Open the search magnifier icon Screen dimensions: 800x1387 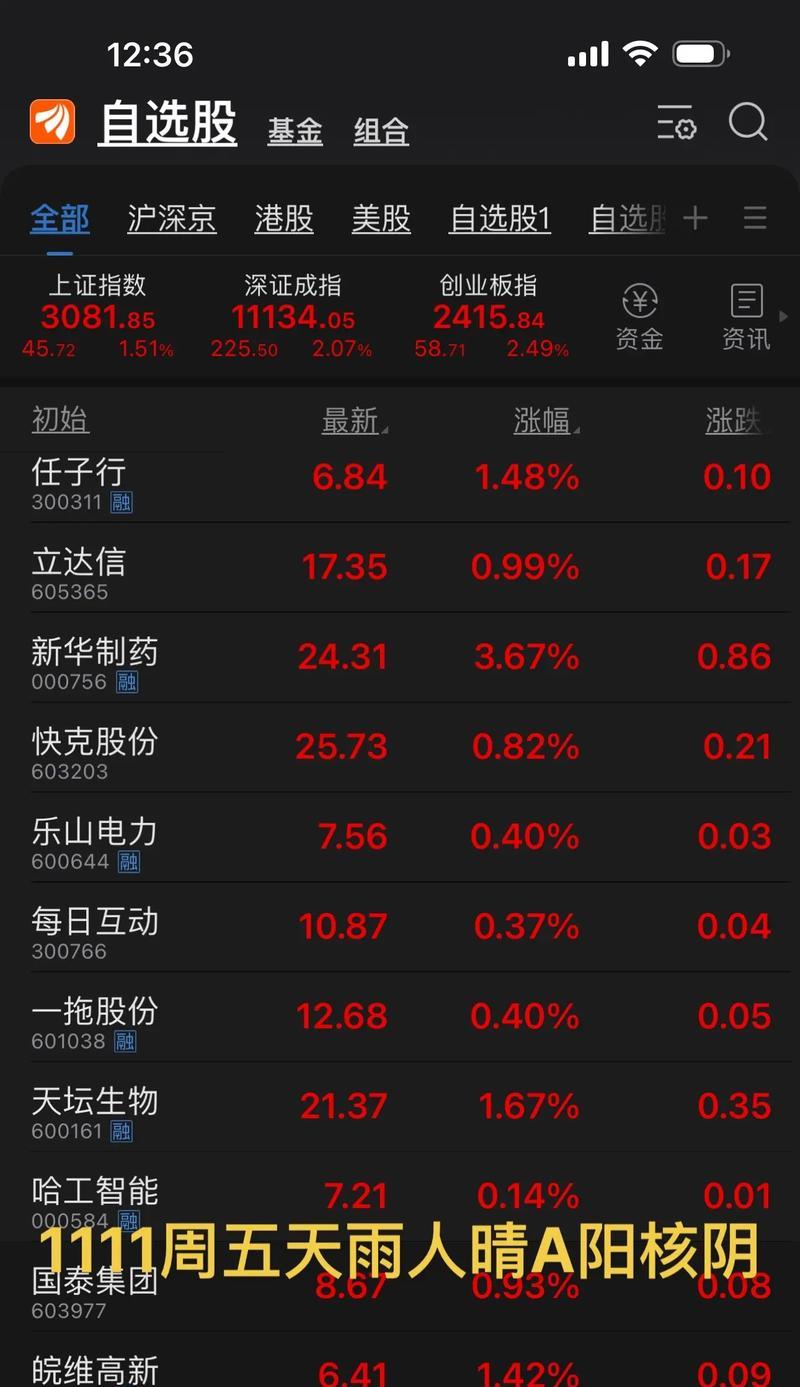click(747, 123)
